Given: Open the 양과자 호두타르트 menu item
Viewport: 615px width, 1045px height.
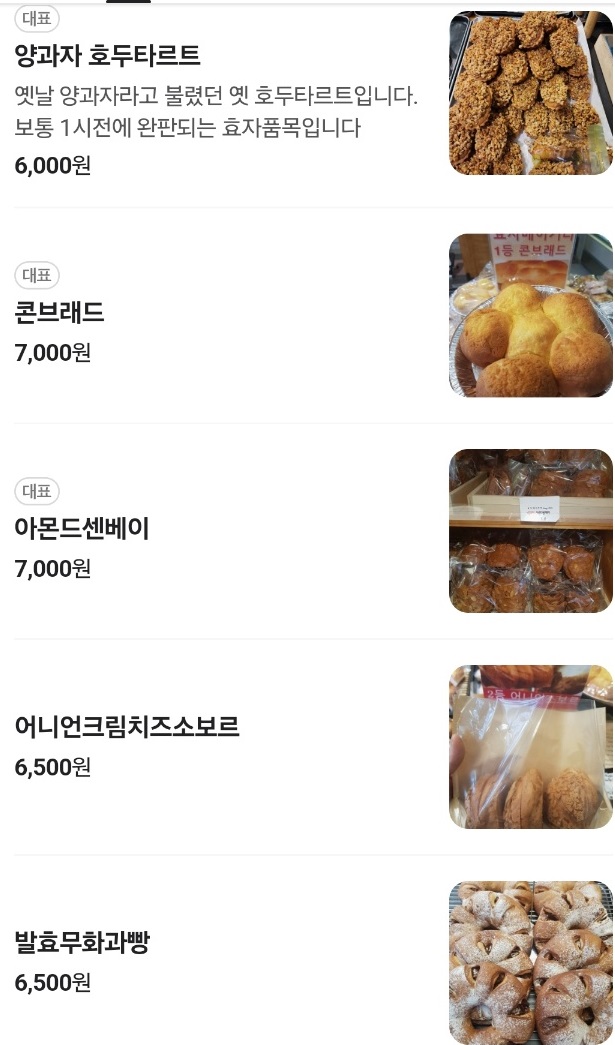Looking at the screenshot, I should [x=108, y=55].
